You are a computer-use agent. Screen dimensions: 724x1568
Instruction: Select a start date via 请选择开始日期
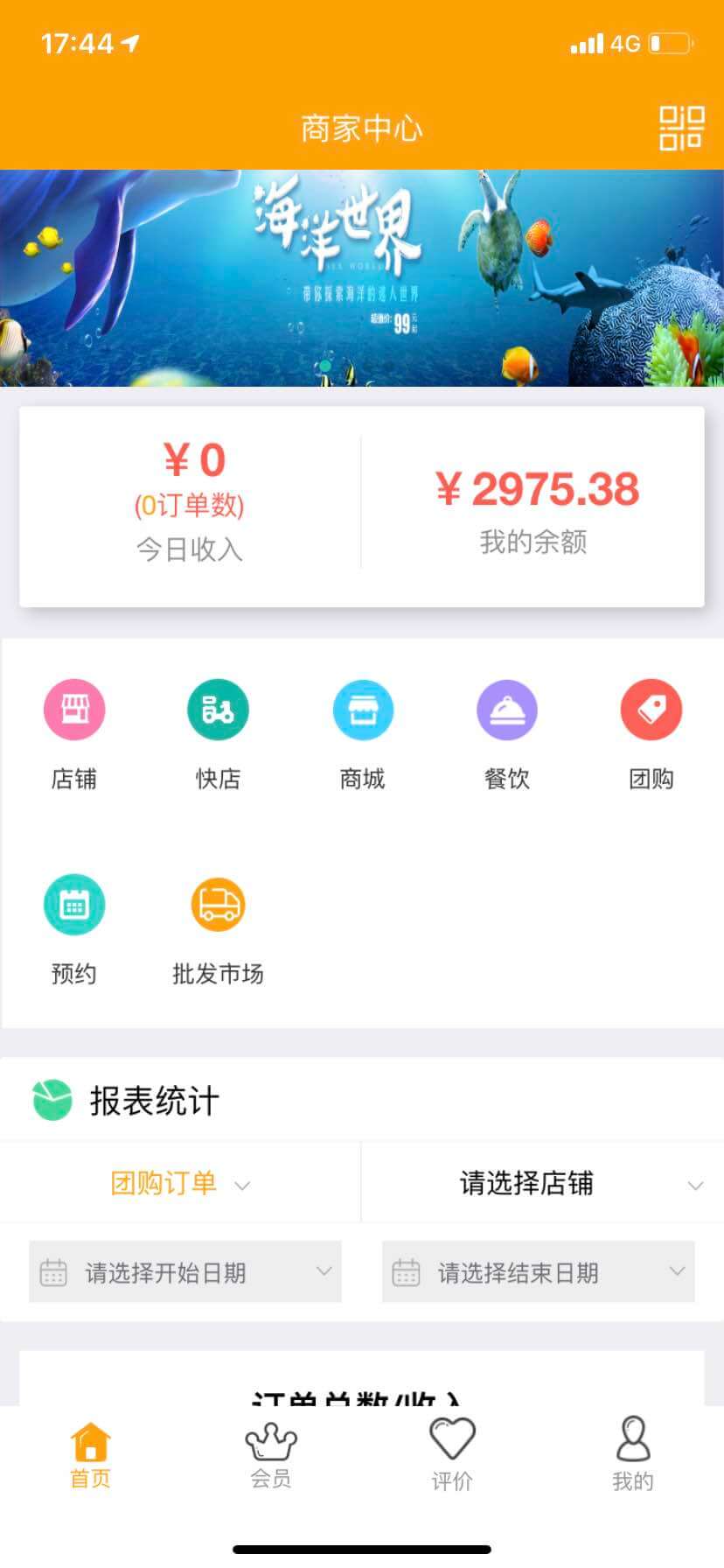point(185,1271)
